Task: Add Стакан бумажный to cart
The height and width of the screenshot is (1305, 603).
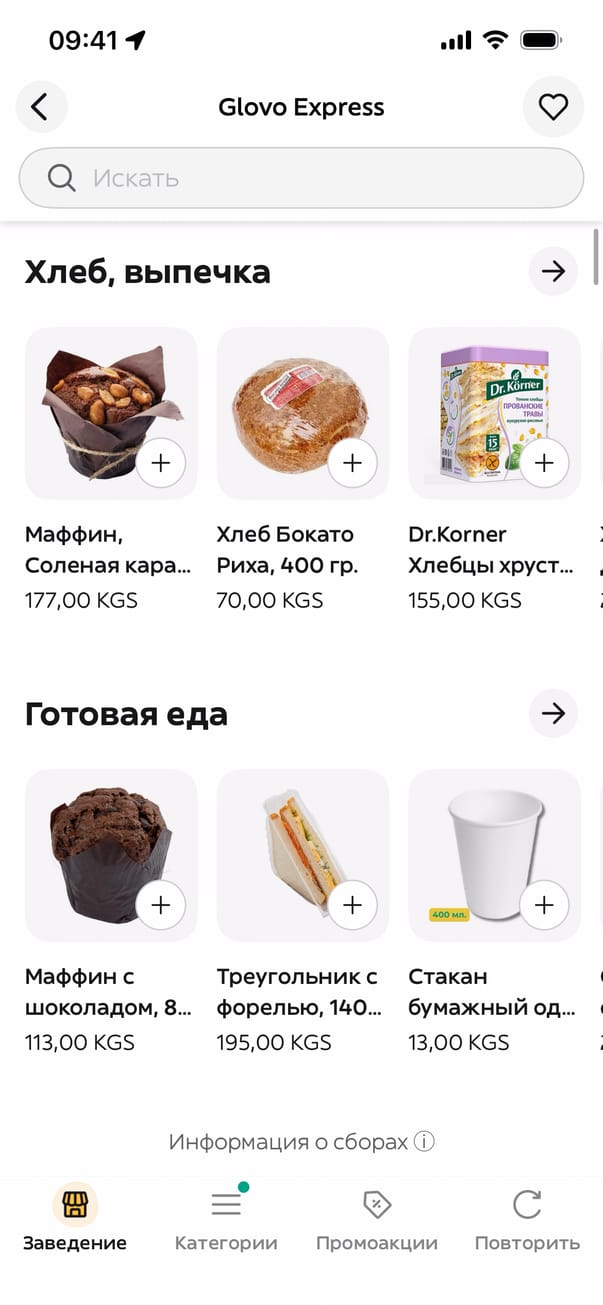Action: pos(544,905)
